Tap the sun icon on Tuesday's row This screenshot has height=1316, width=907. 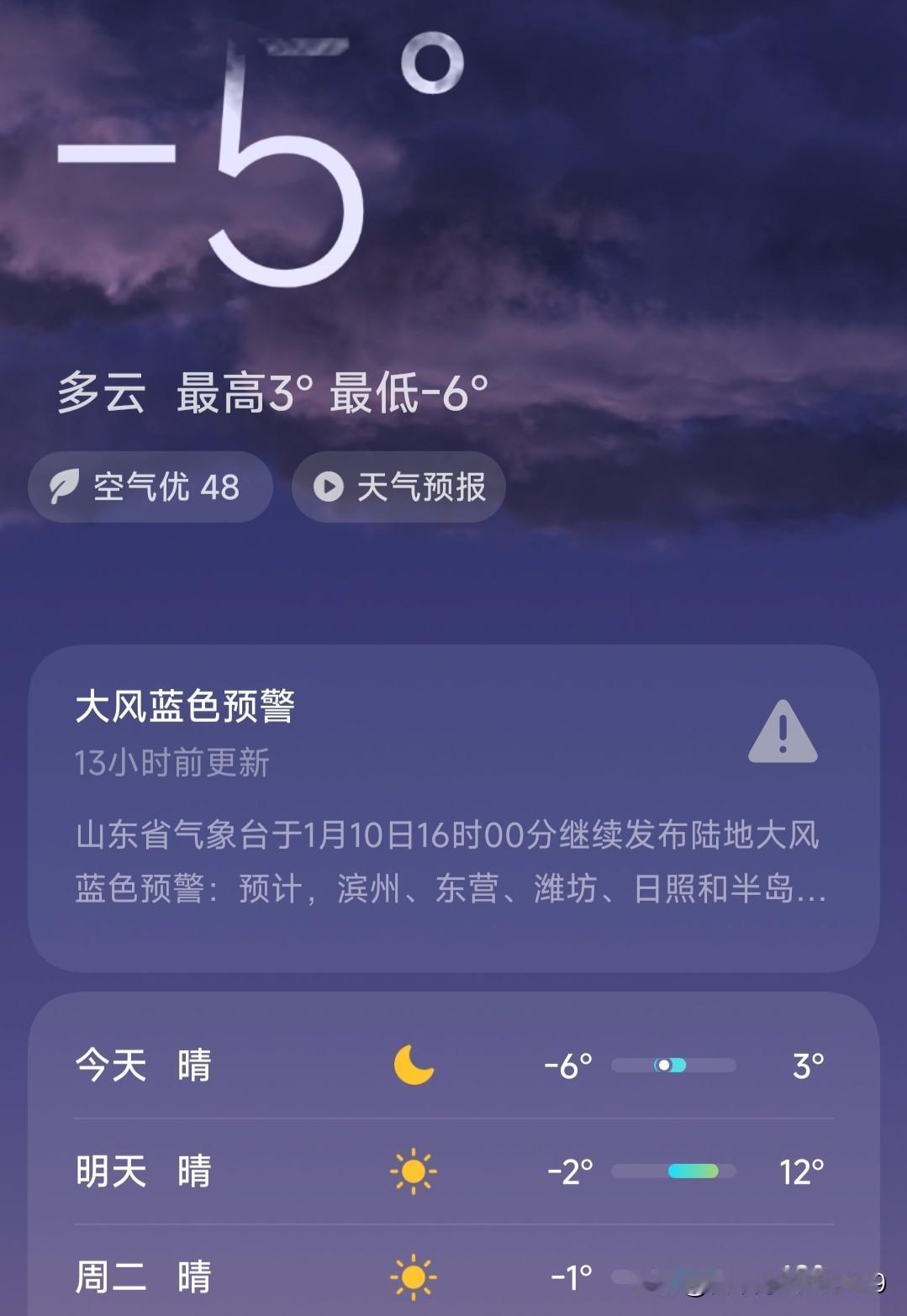click(x=414, y=1274)
